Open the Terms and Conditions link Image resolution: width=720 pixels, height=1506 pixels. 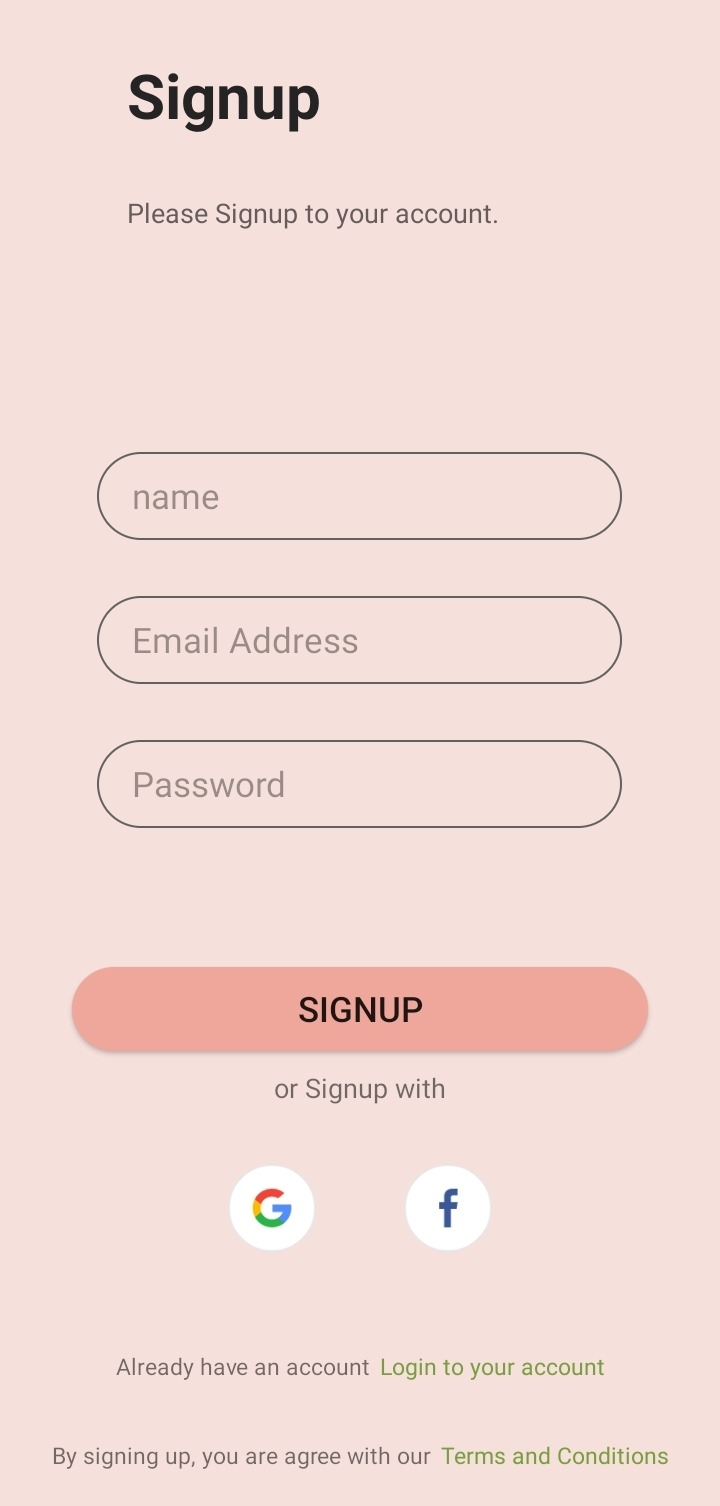(554, 1456)
